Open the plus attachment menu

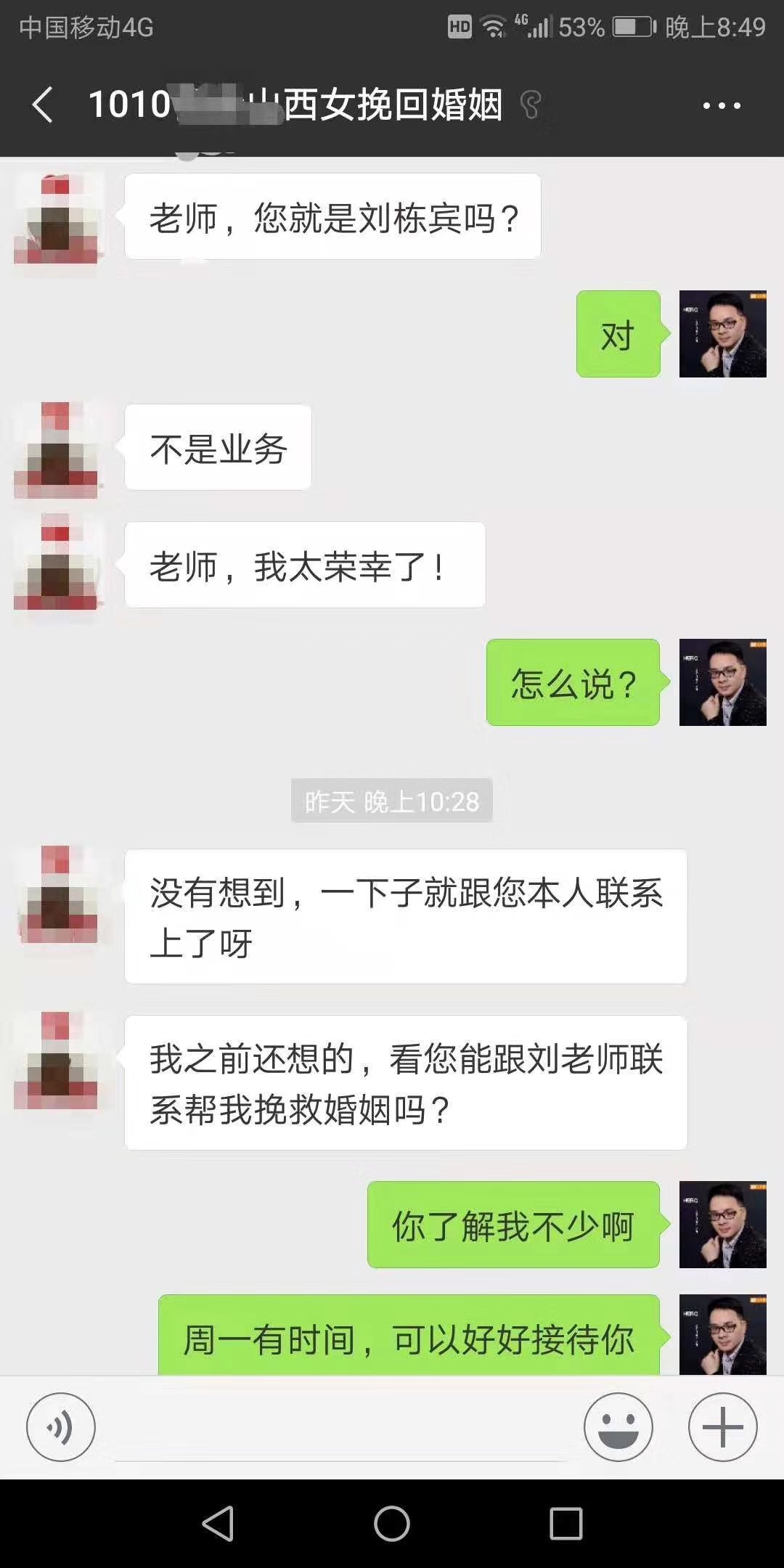pos(722,1427)
